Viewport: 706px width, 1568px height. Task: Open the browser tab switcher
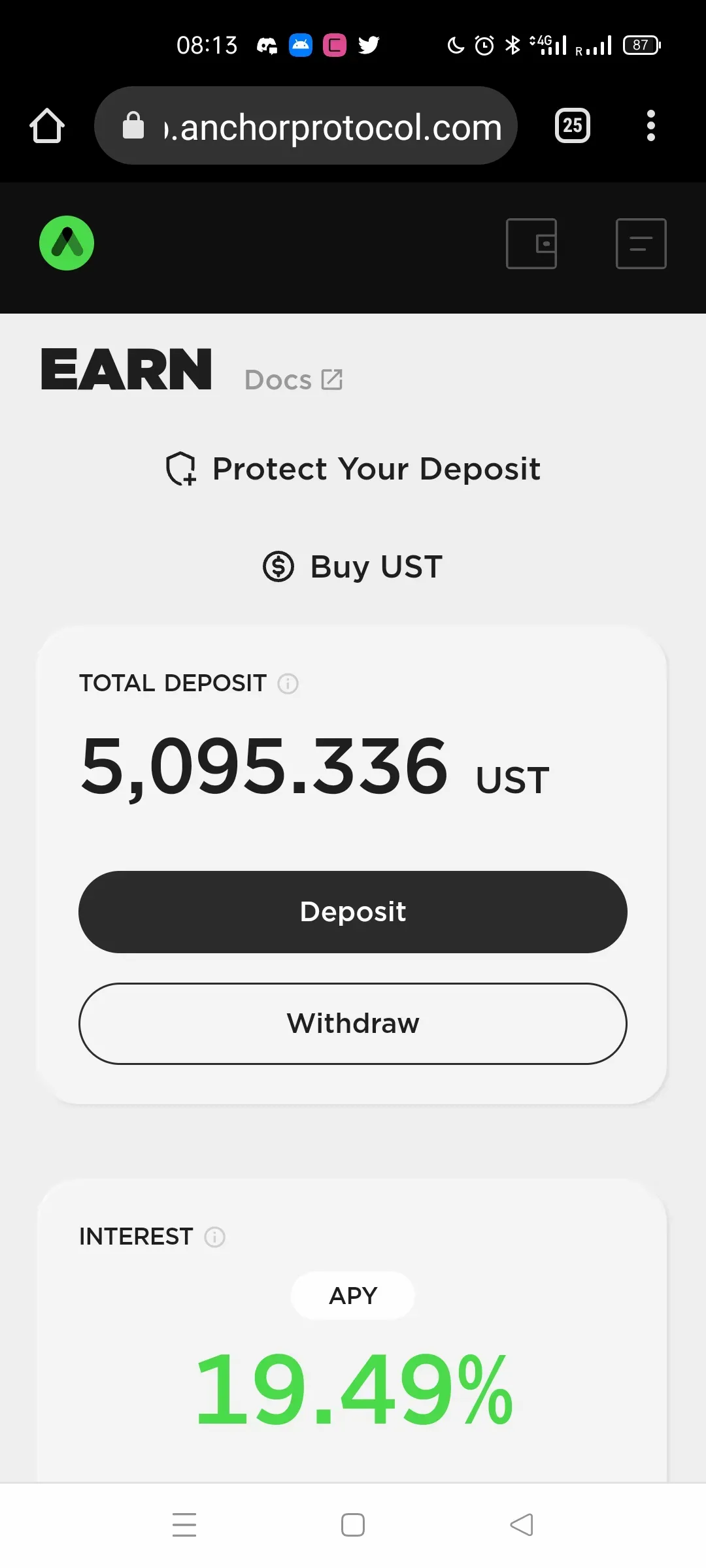click(x=572, y=125)
